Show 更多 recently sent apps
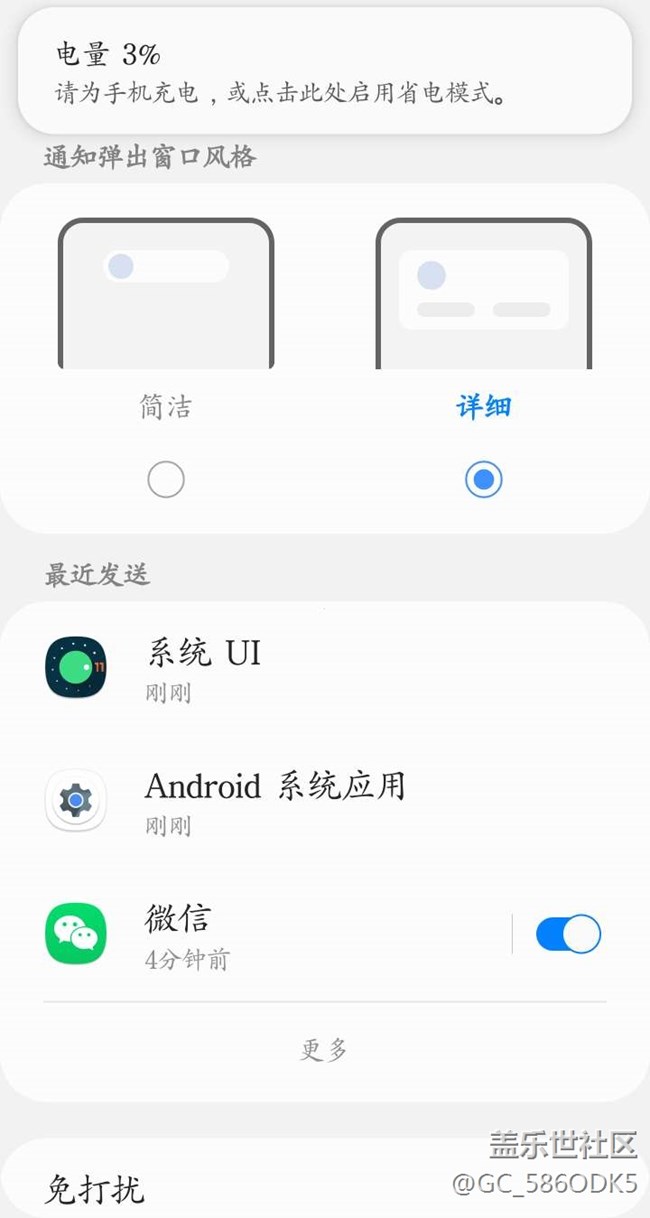This screenshot has width=650, height=1218. click(325, 1049)
